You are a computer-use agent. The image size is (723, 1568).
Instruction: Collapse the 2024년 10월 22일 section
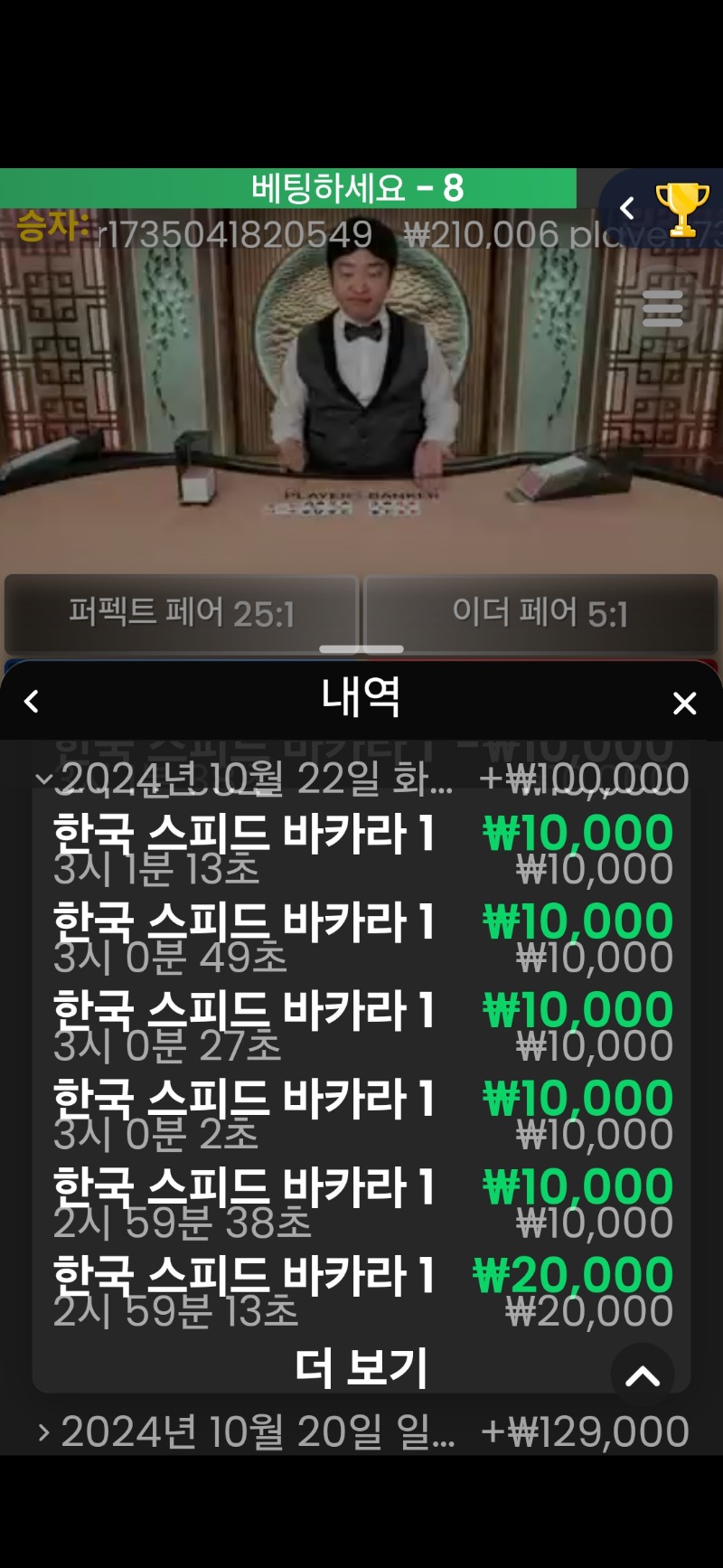[361, 779]
